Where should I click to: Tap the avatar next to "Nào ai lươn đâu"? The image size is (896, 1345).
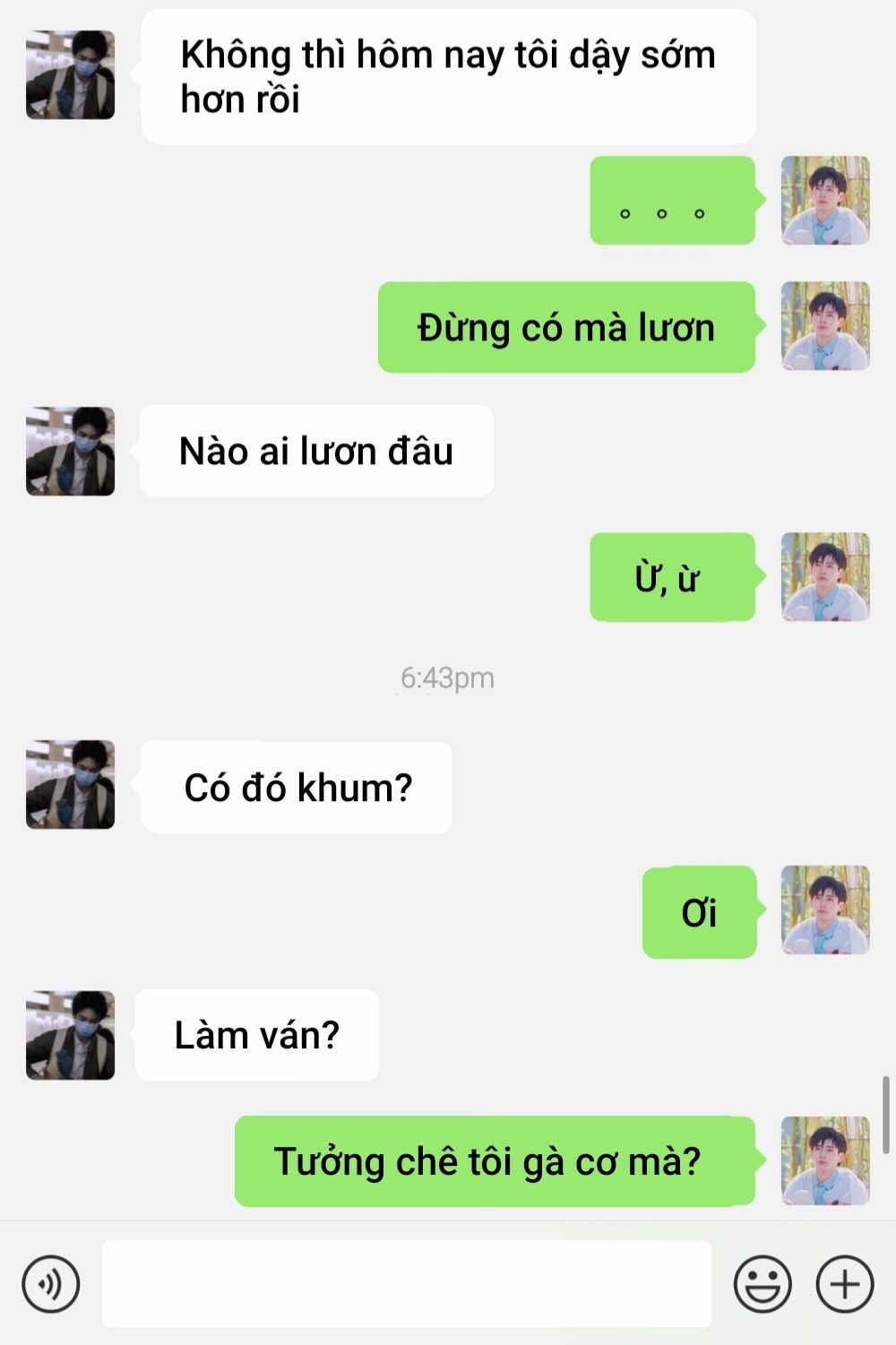(70, 451)
